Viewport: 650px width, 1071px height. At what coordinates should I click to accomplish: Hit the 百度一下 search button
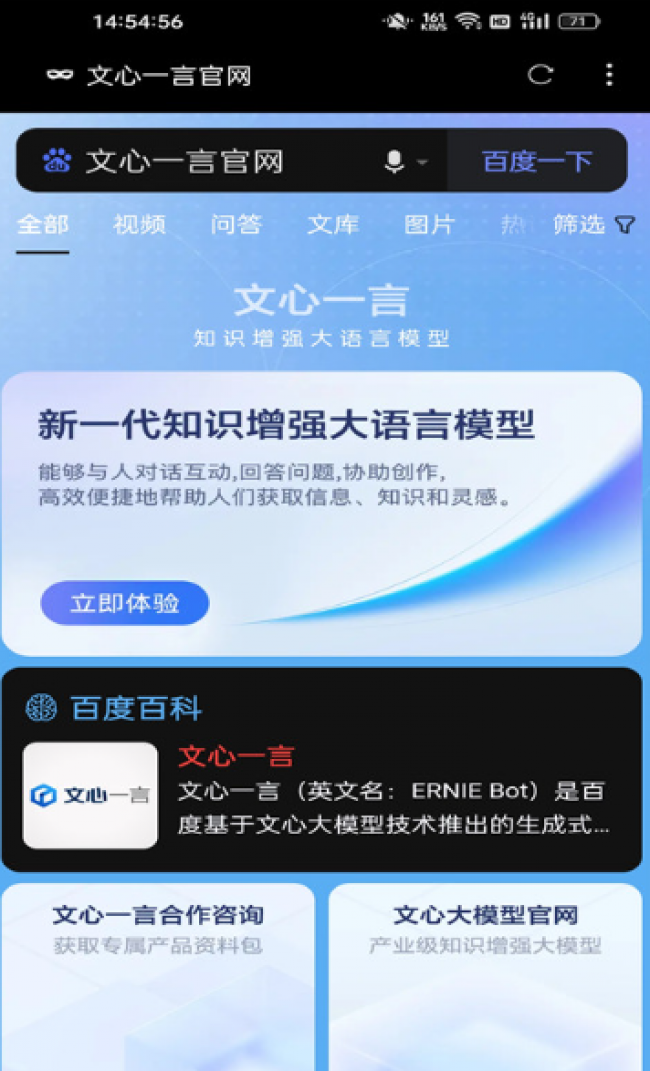537,161
